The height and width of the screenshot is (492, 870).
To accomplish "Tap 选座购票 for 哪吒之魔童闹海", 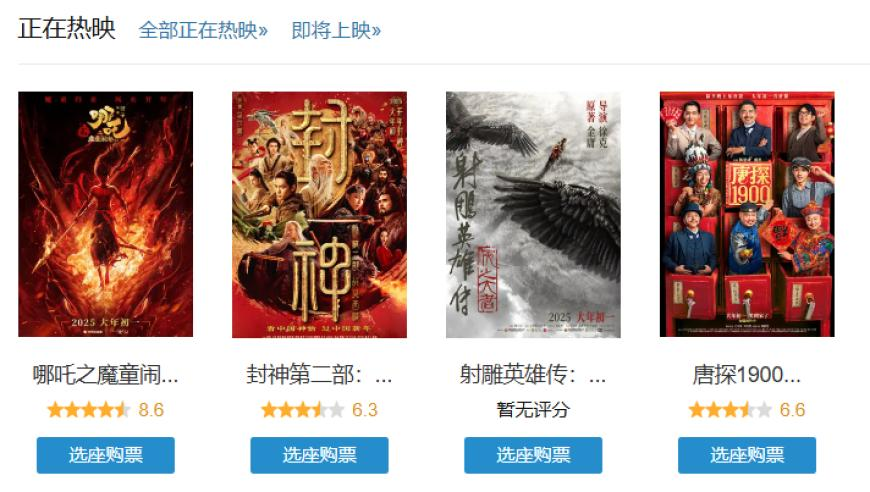I will pyautogui.click(x=105, y=455).
